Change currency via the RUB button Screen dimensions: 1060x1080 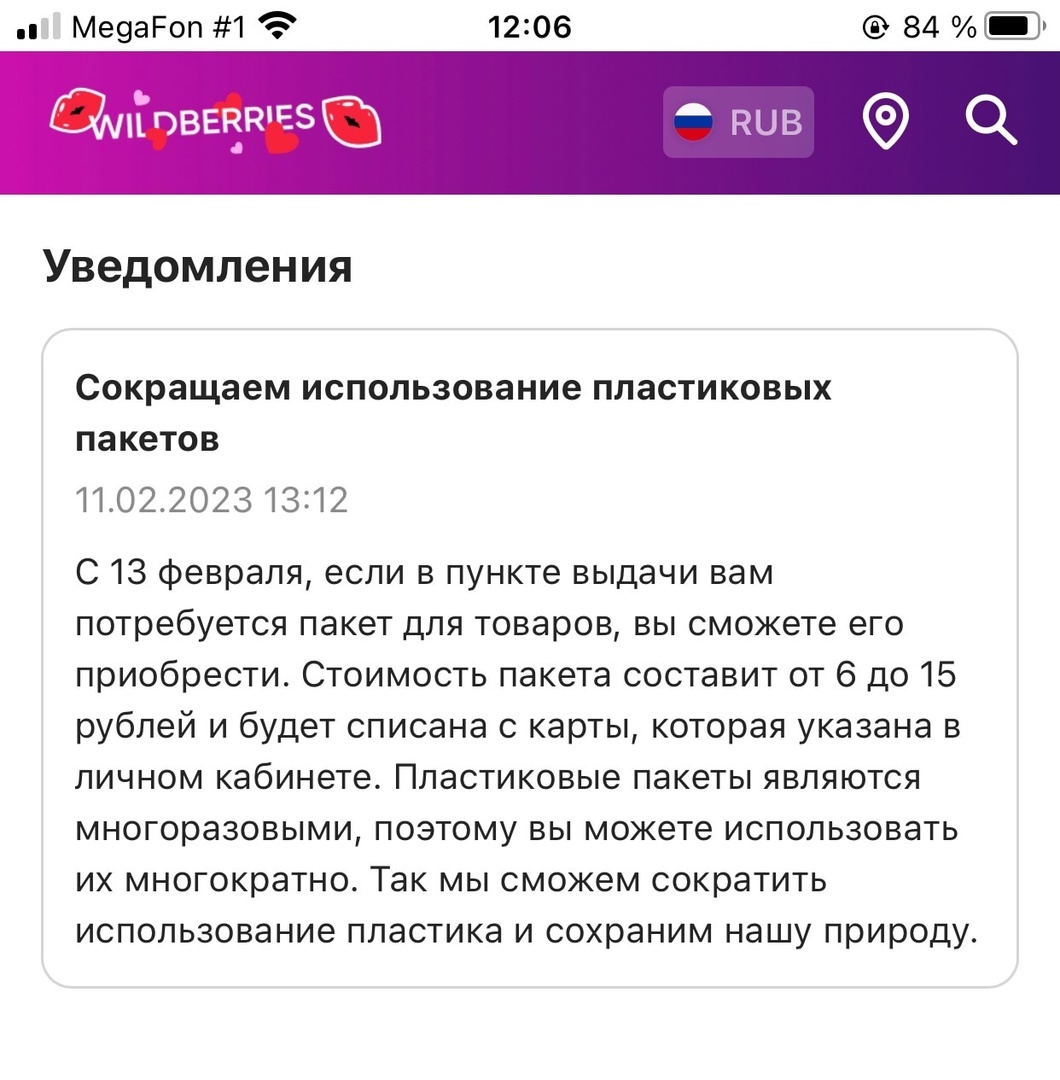coord(738,122)
